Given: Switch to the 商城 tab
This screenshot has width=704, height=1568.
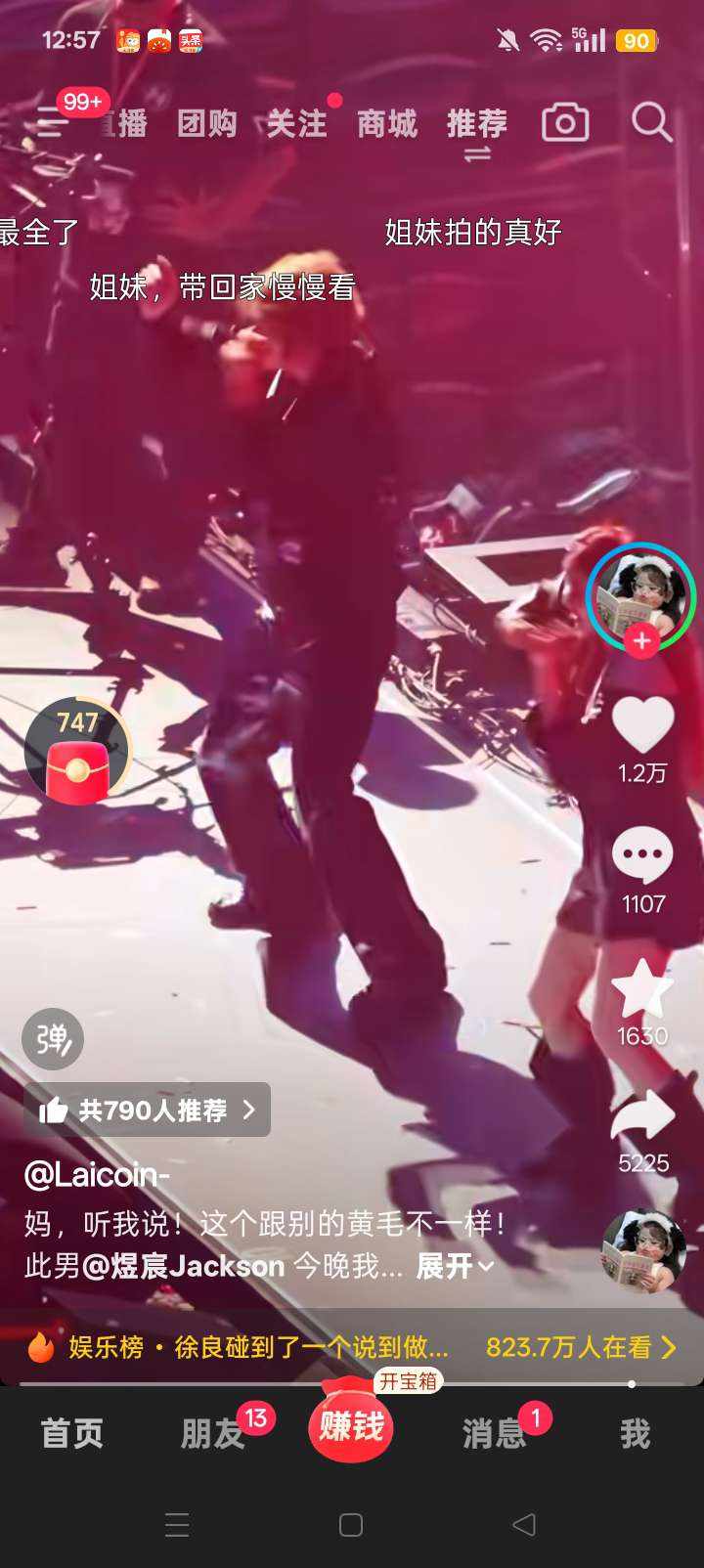Looking at the screenshot, I should click(387, 124).
